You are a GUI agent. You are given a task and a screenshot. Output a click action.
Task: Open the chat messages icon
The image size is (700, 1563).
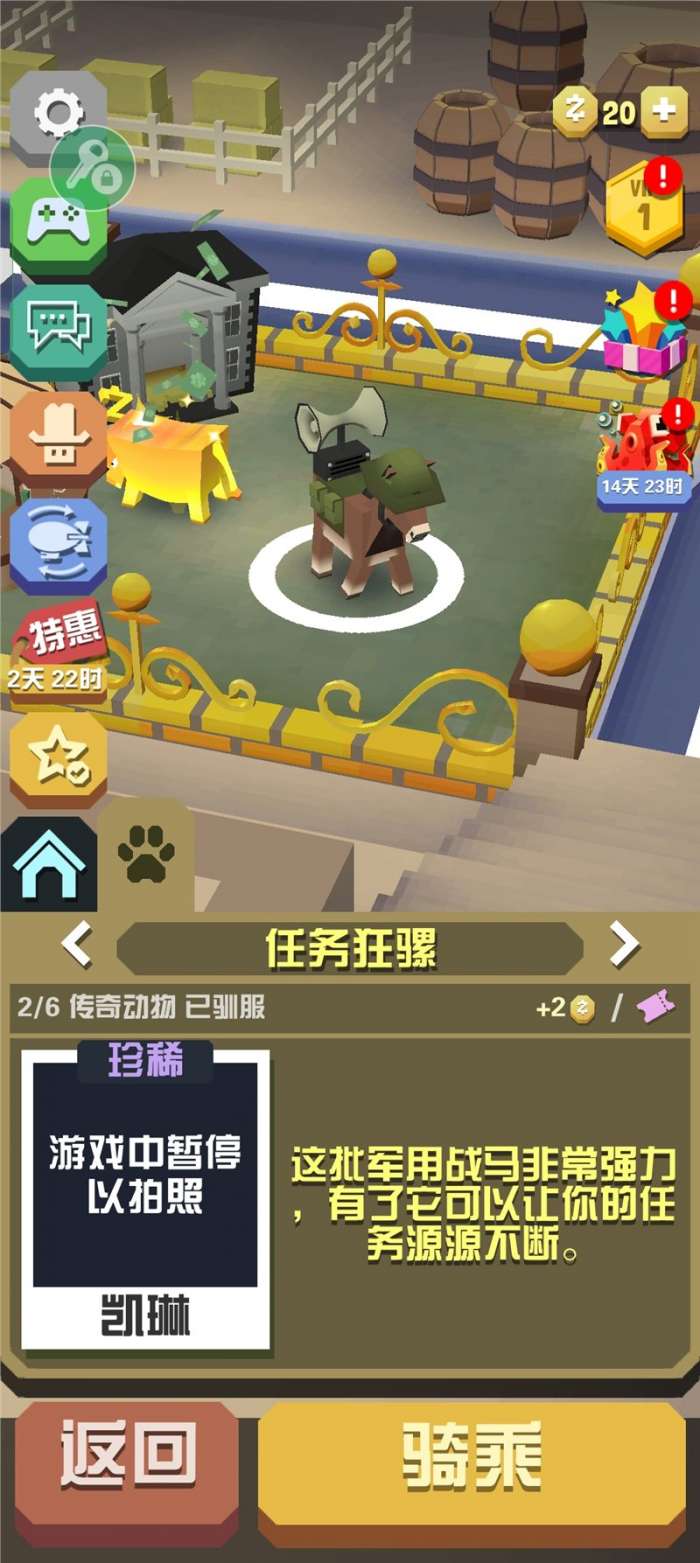57,329
